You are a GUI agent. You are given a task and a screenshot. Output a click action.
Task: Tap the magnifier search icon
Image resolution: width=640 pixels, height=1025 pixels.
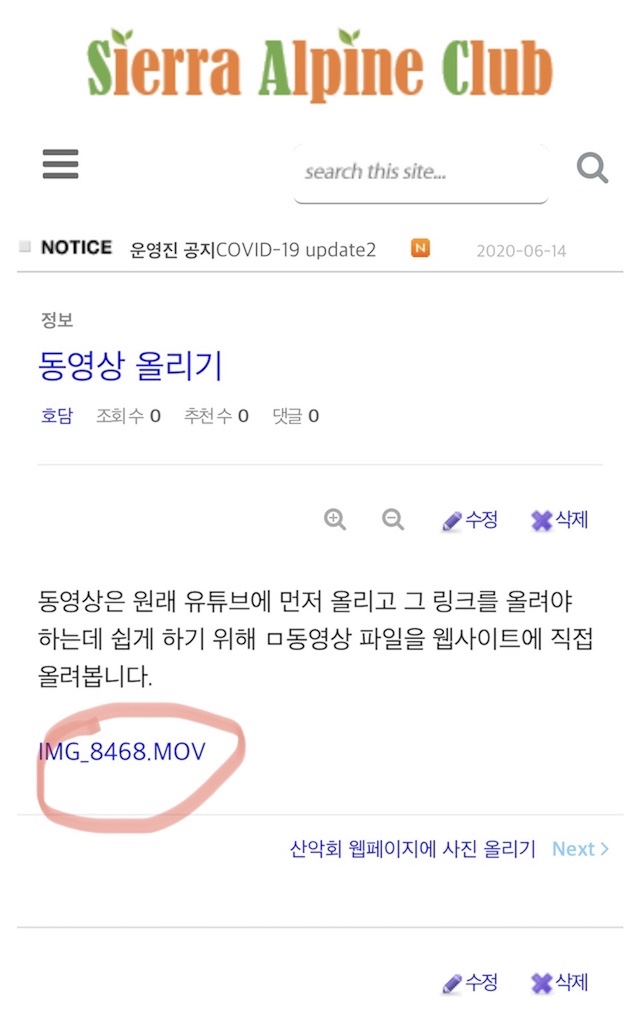(592, 168)
